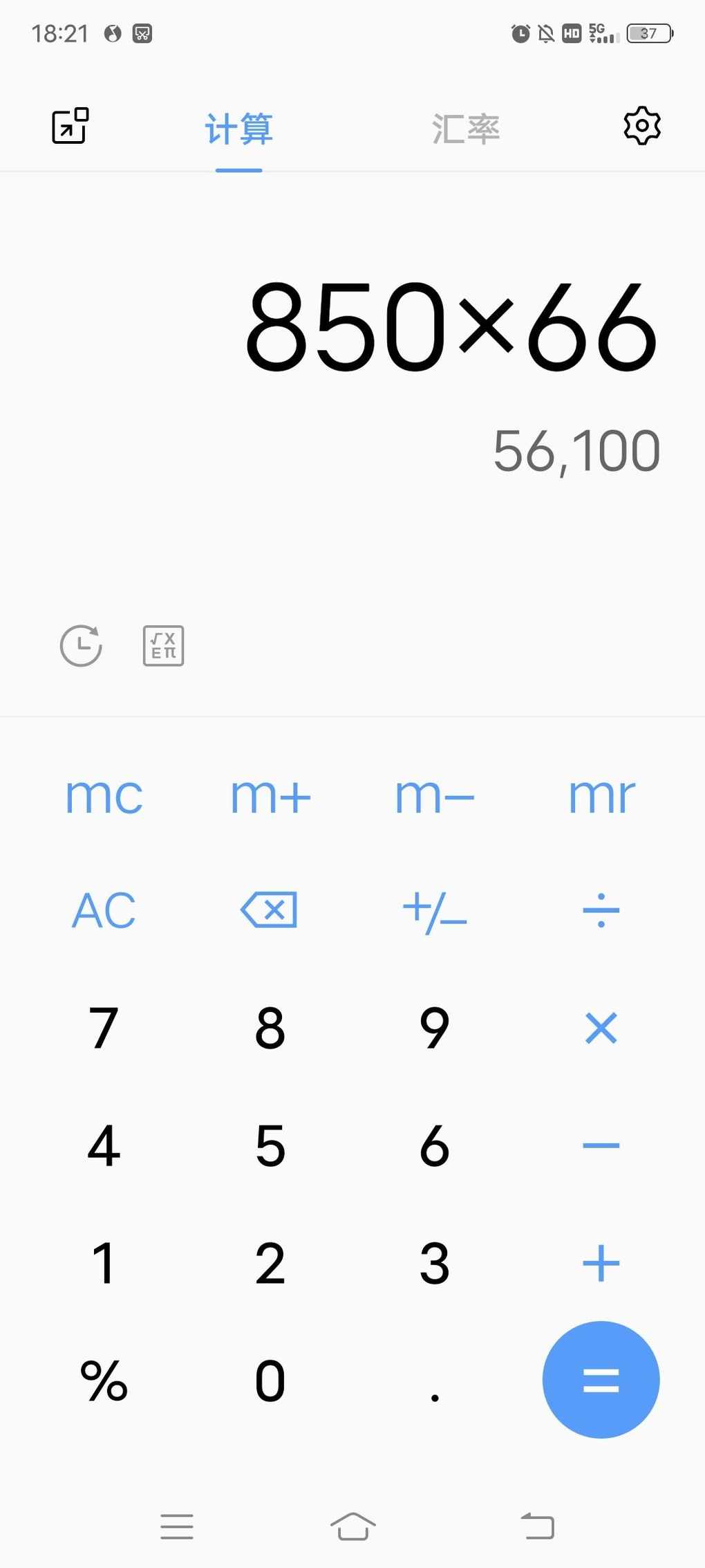Tap the percent key
The image size is (705, 1568).
pyautogui.click(x=104, y=1381)
